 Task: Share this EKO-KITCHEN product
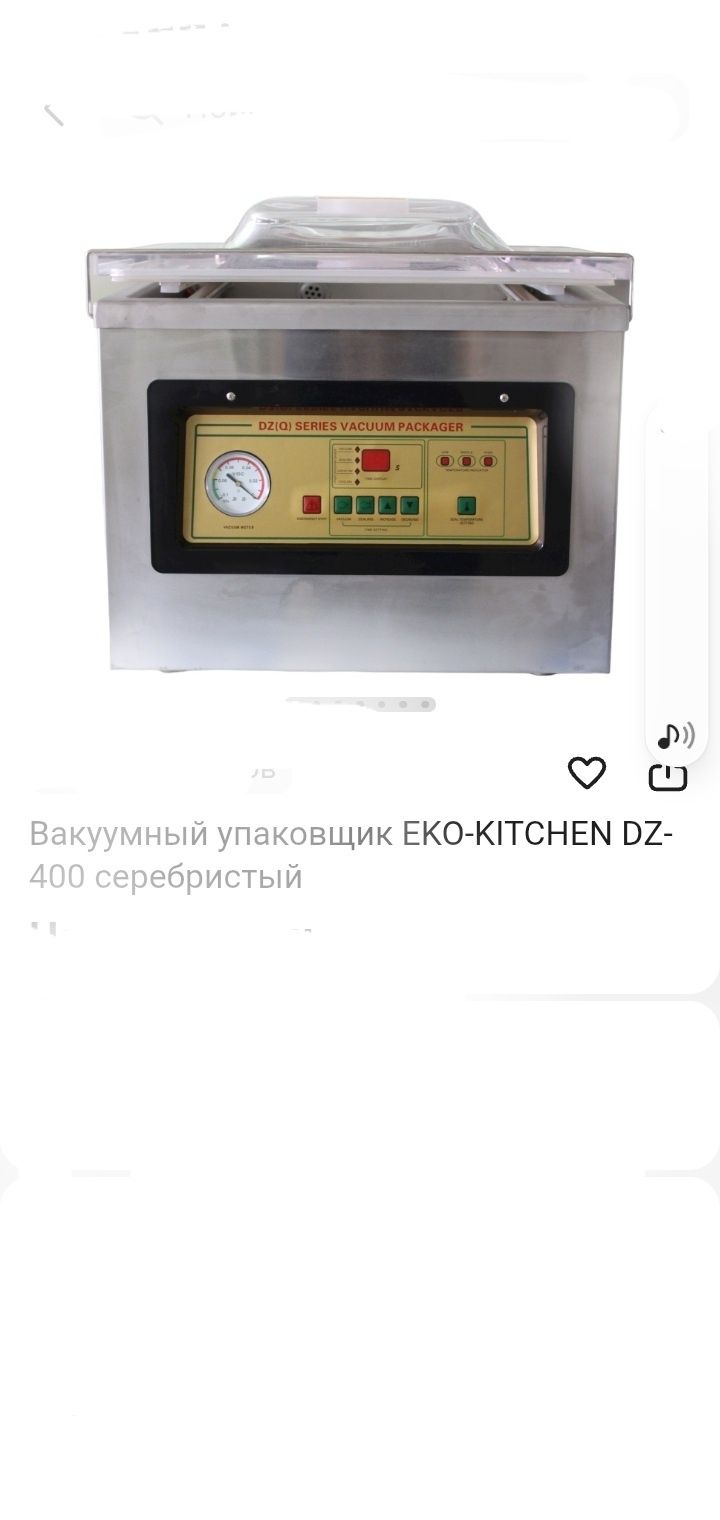(x=668, y=776)
